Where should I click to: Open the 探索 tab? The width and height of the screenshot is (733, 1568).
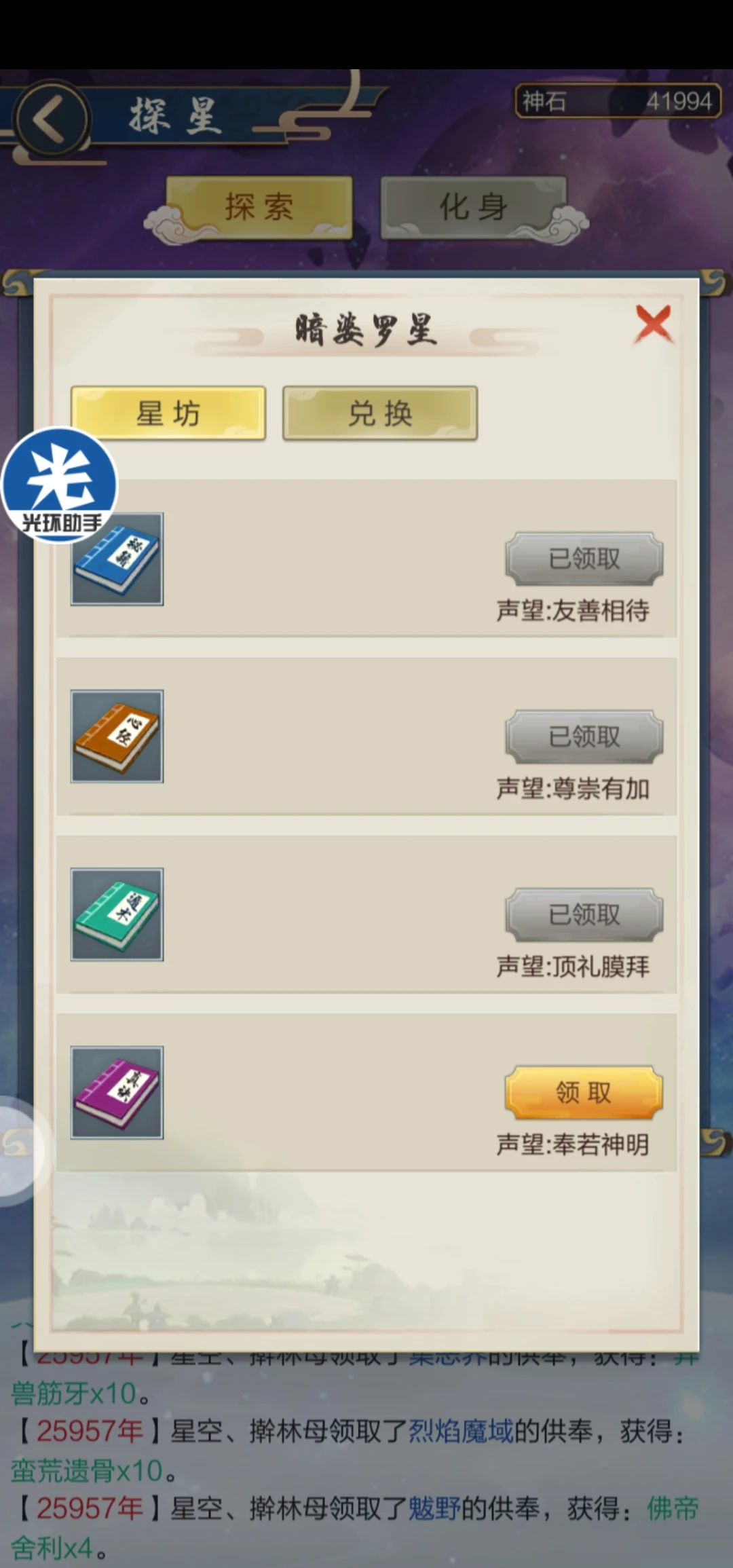[x=259, y=207]
